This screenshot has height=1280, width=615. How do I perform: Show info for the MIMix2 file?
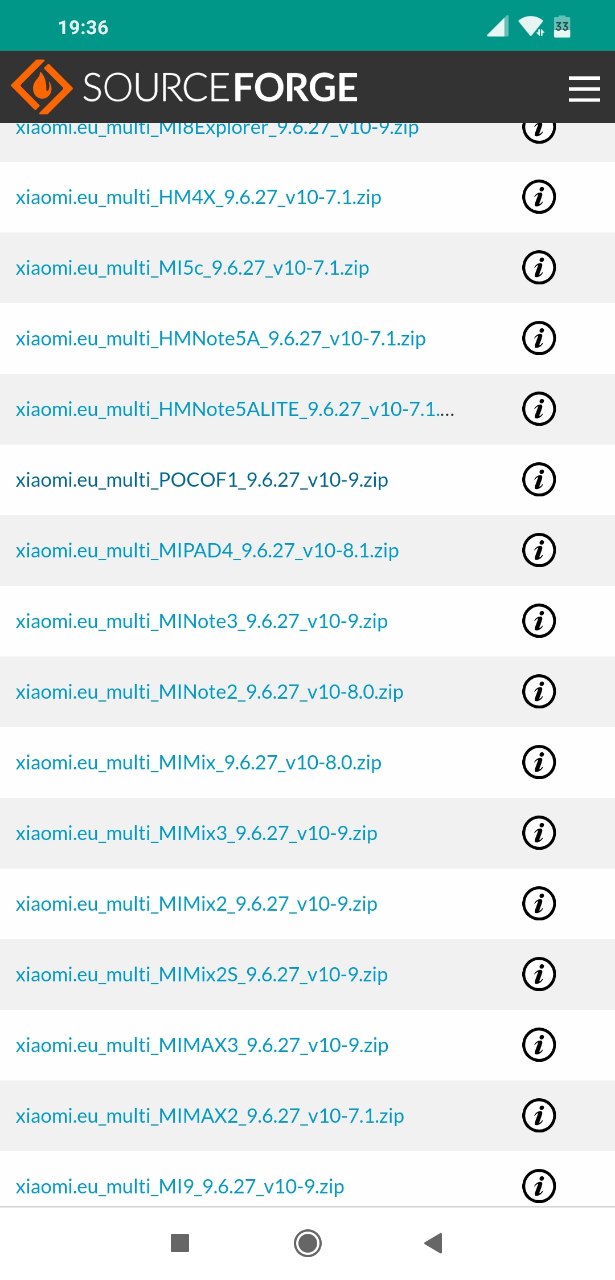pos(539,903)
